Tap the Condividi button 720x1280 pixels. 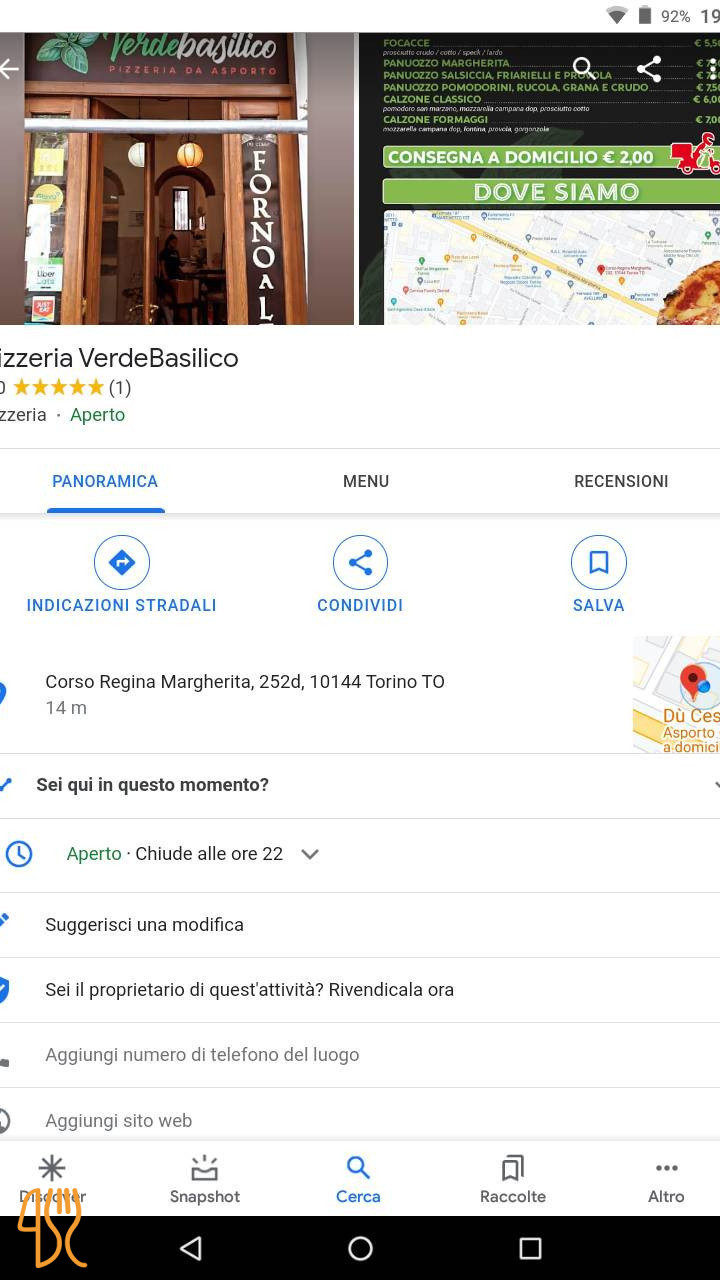pos(360,575)
